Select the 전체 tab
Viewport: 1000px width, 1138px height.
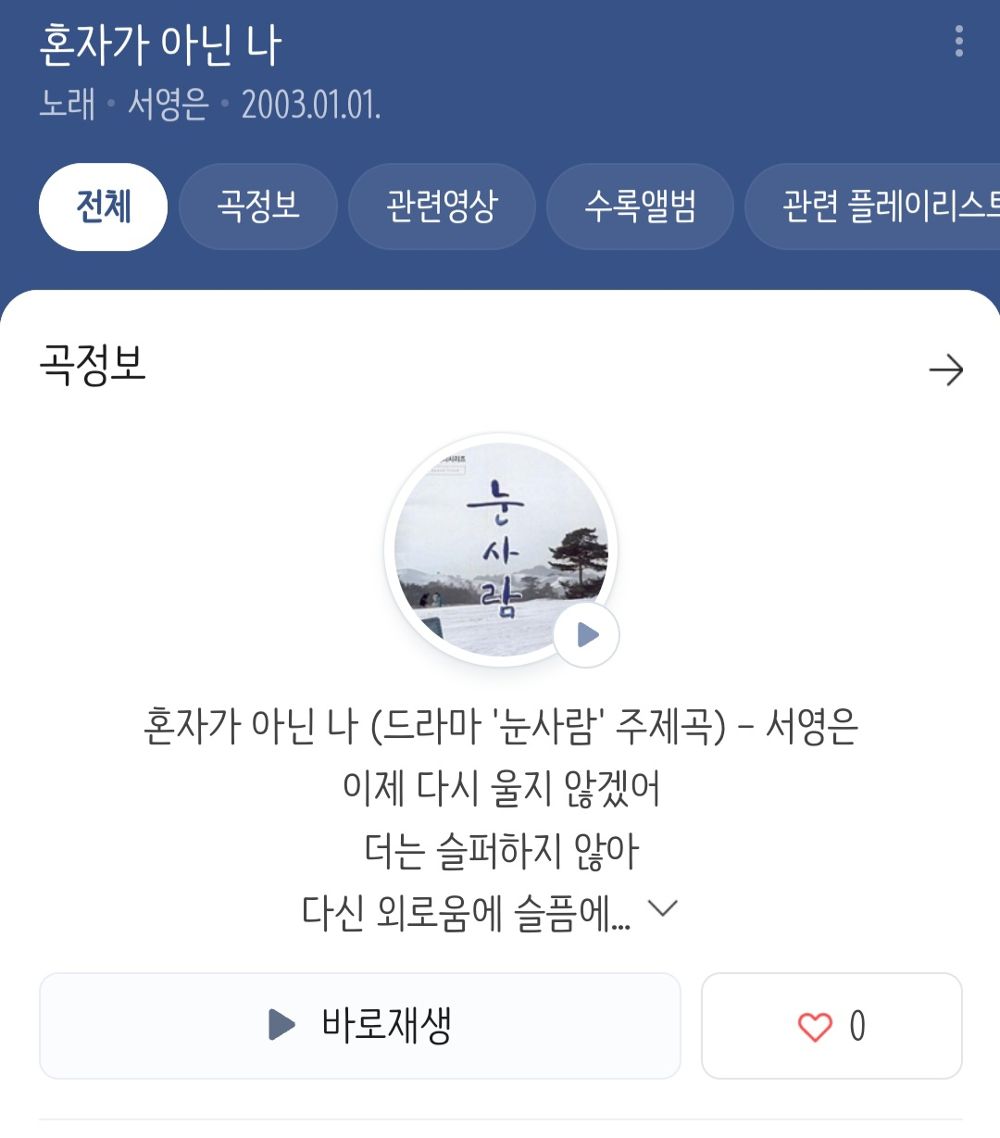tap(102, 207)
